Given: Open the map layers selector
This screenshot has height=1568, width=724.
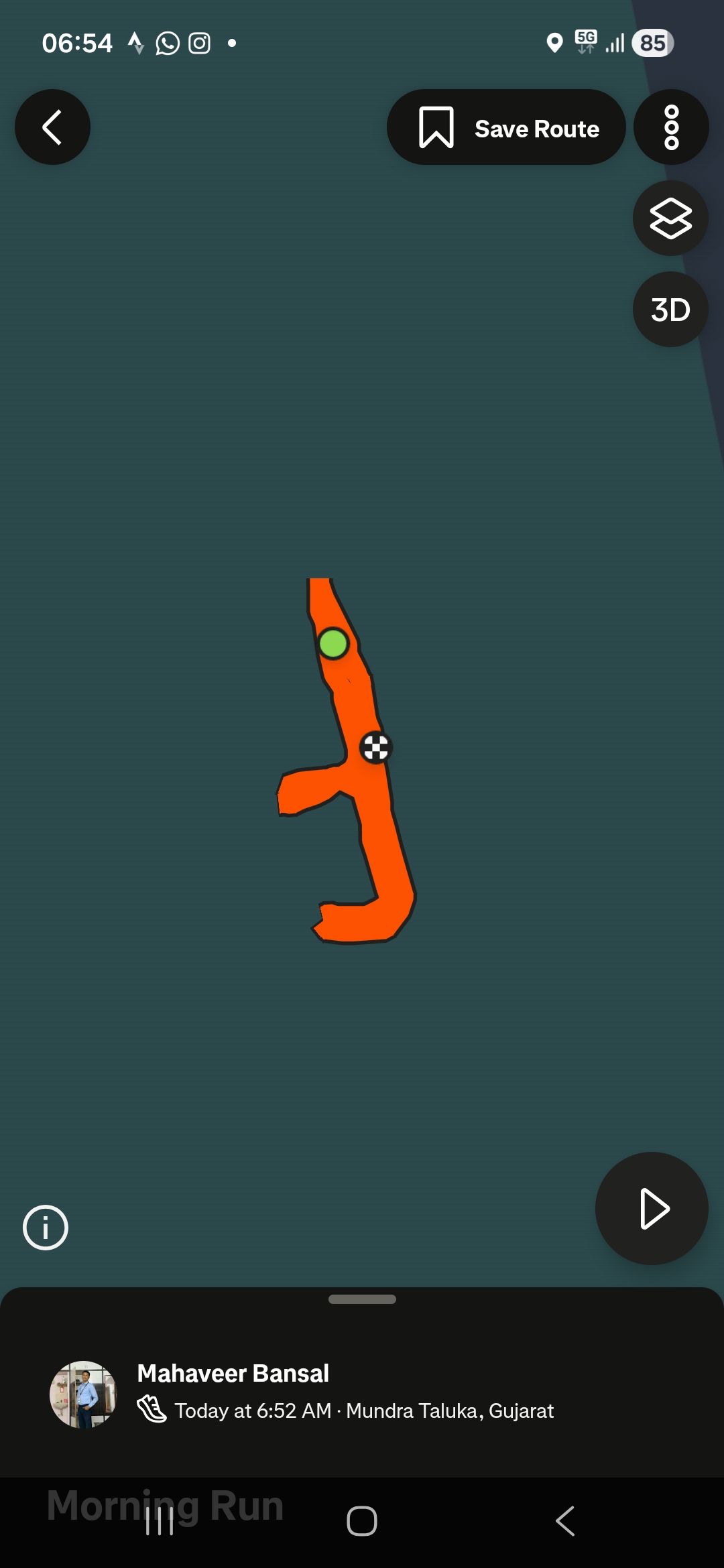Looking at the screenshot, I should point(670,218).
